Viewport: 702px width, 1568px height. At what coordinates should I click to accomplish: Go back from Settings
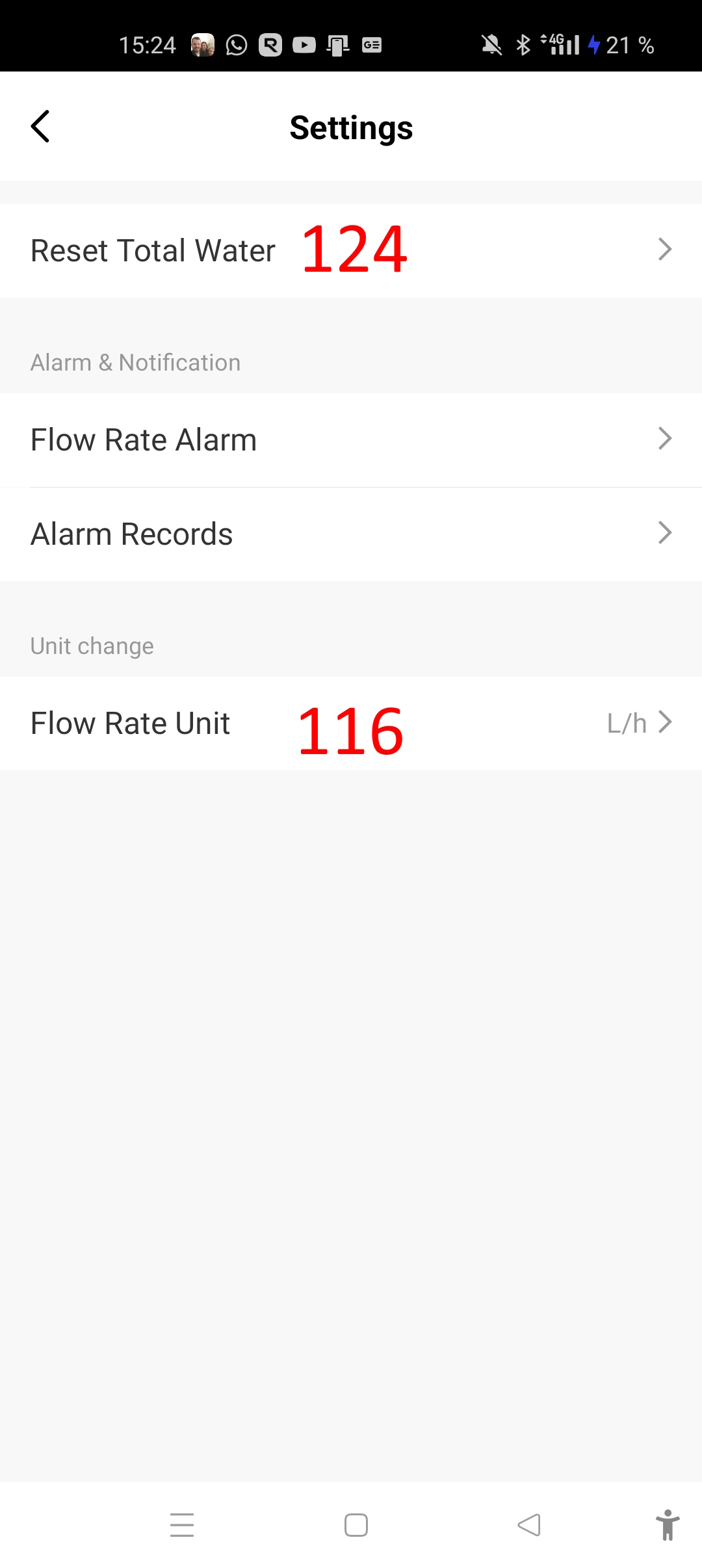[x=40, y=126]
